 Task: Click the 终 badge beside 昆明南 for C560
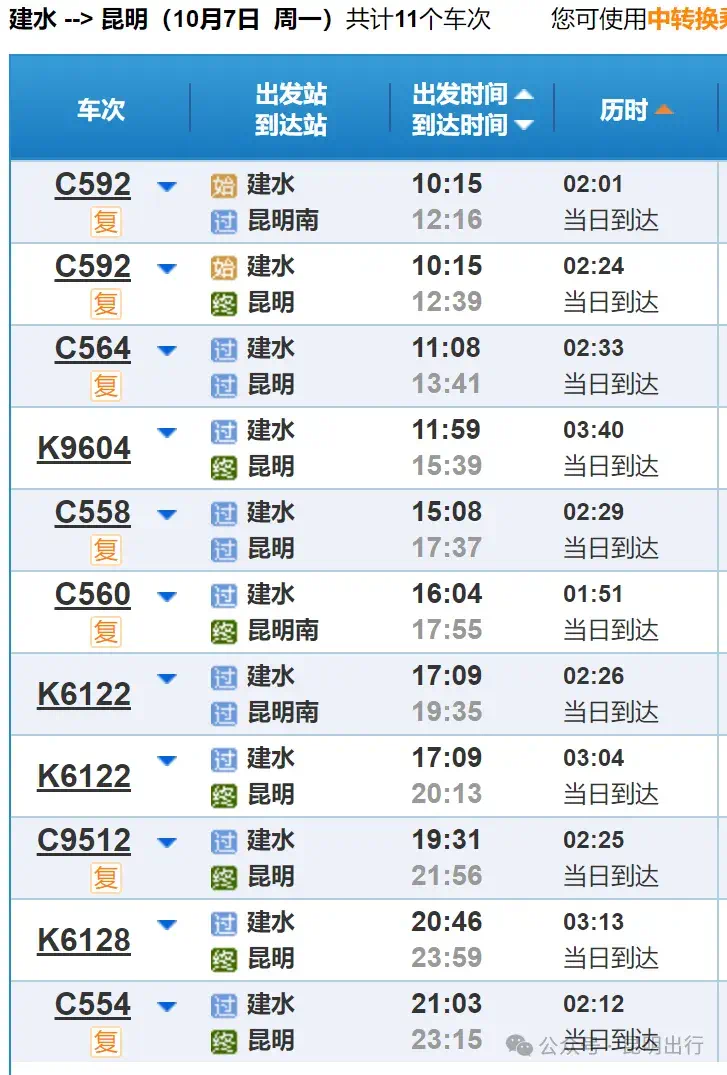pos(225,631)
